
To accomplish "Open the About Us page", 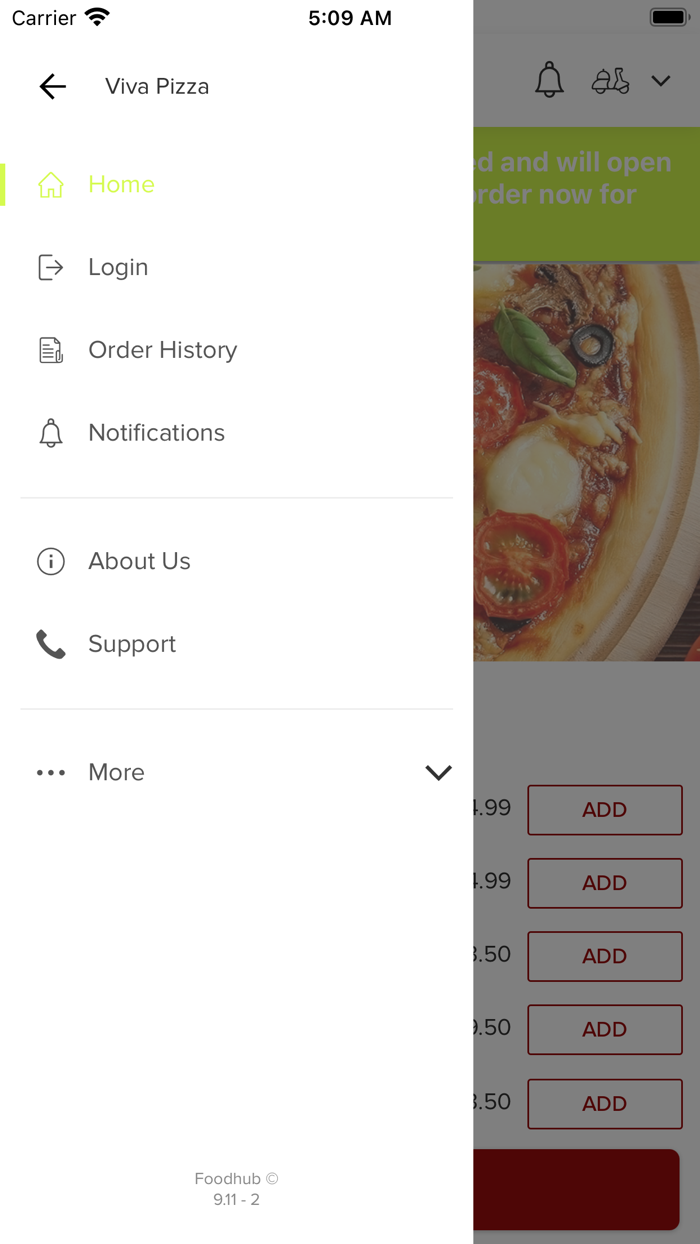I will coord(236,561).
